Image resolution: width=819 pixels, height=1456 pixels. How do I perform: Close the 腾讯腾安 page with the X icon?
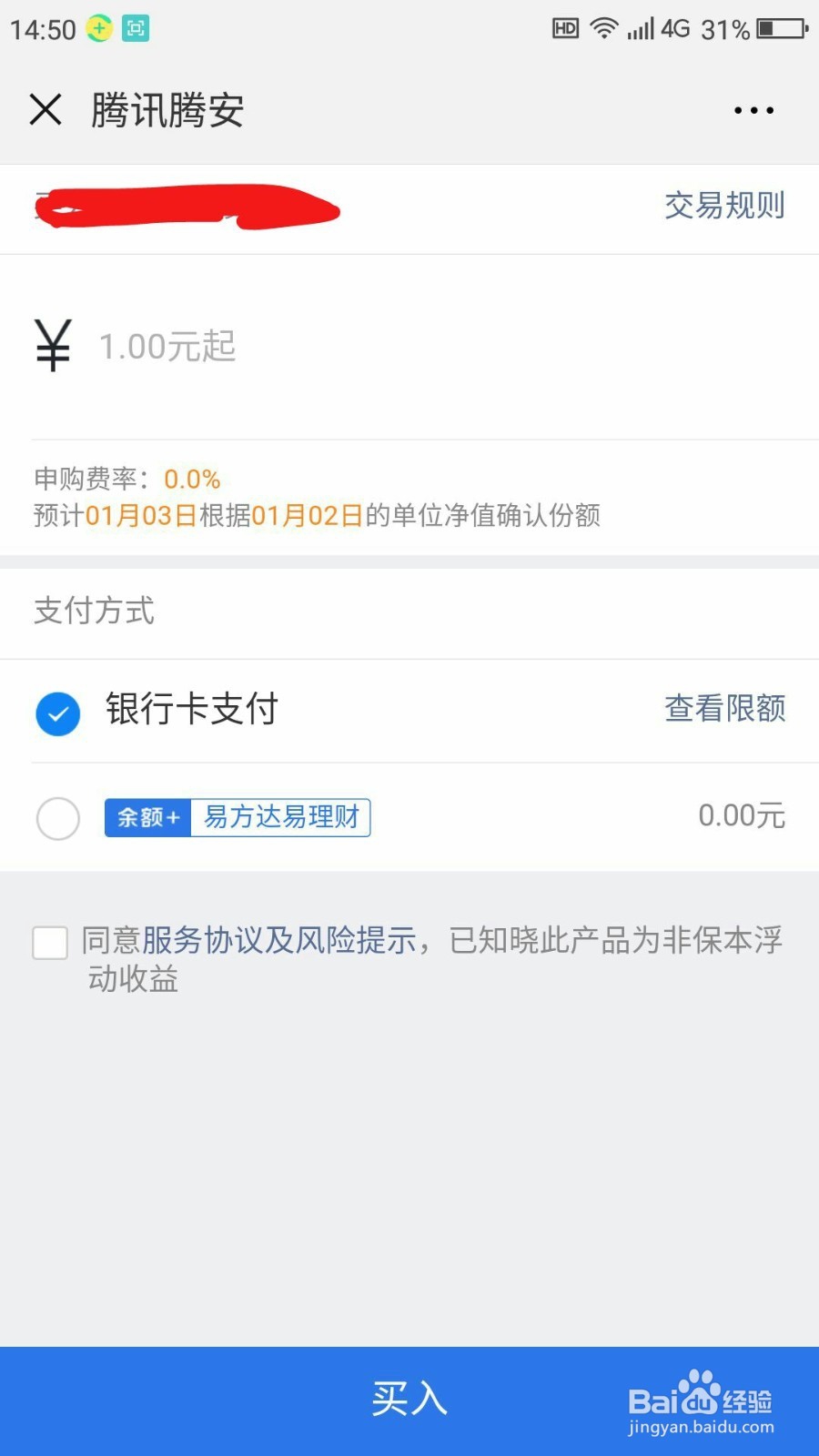pos(45,109)
